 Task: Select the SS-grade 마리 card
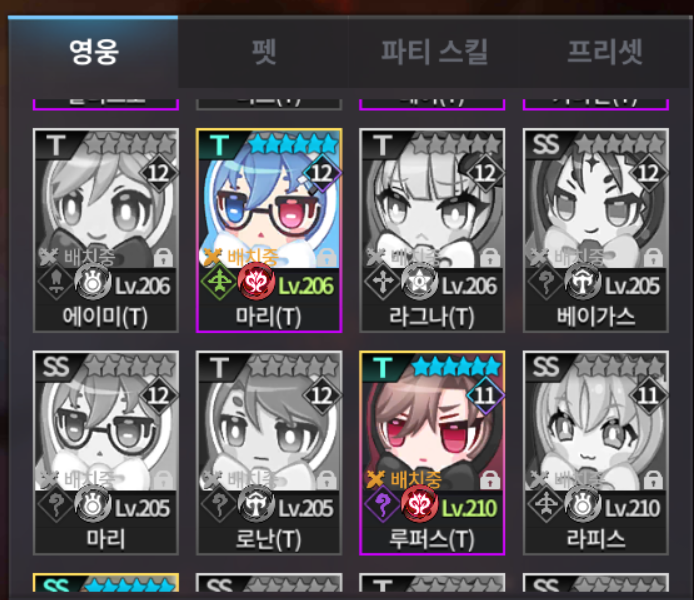coord(106,453)
